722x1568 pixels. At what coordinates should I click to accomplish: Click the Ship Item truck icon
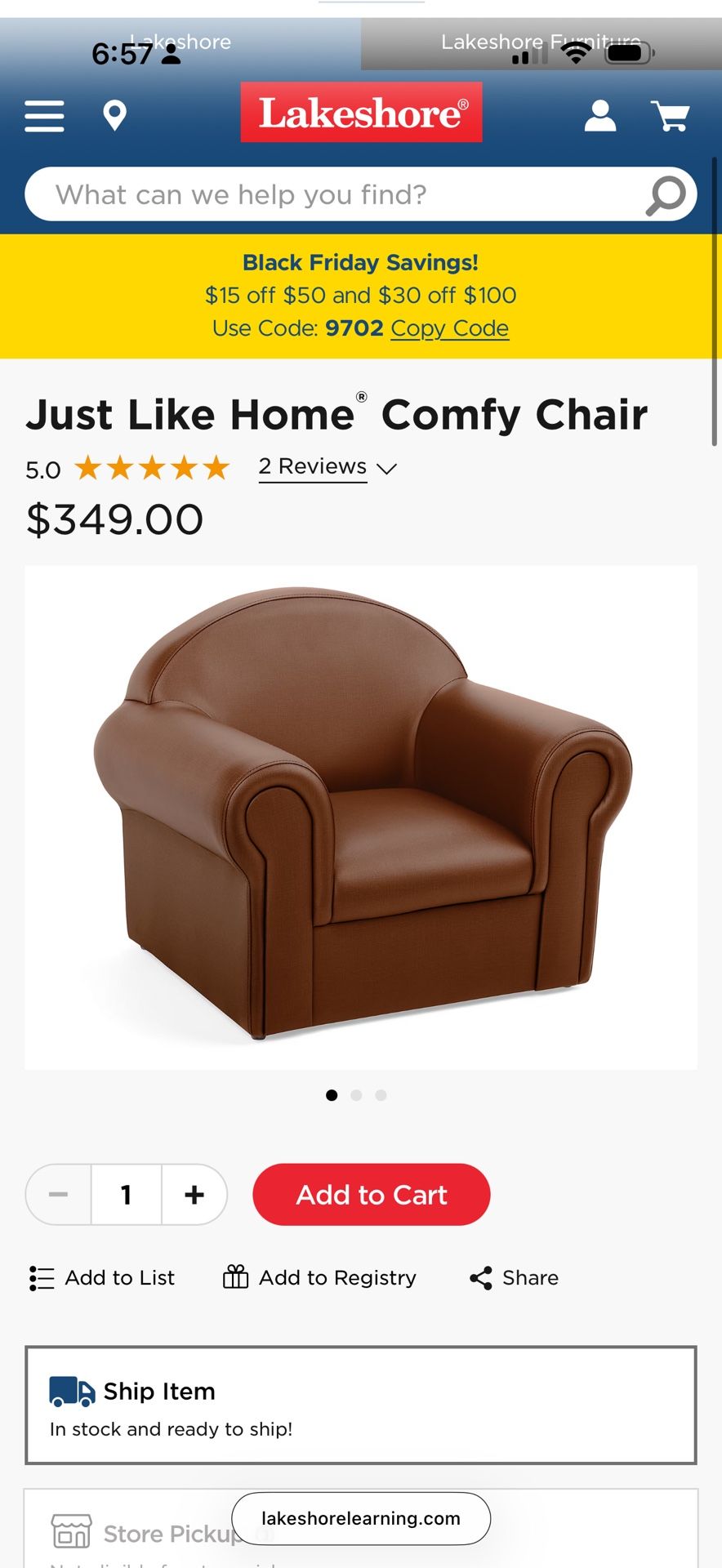point(72,1390)
